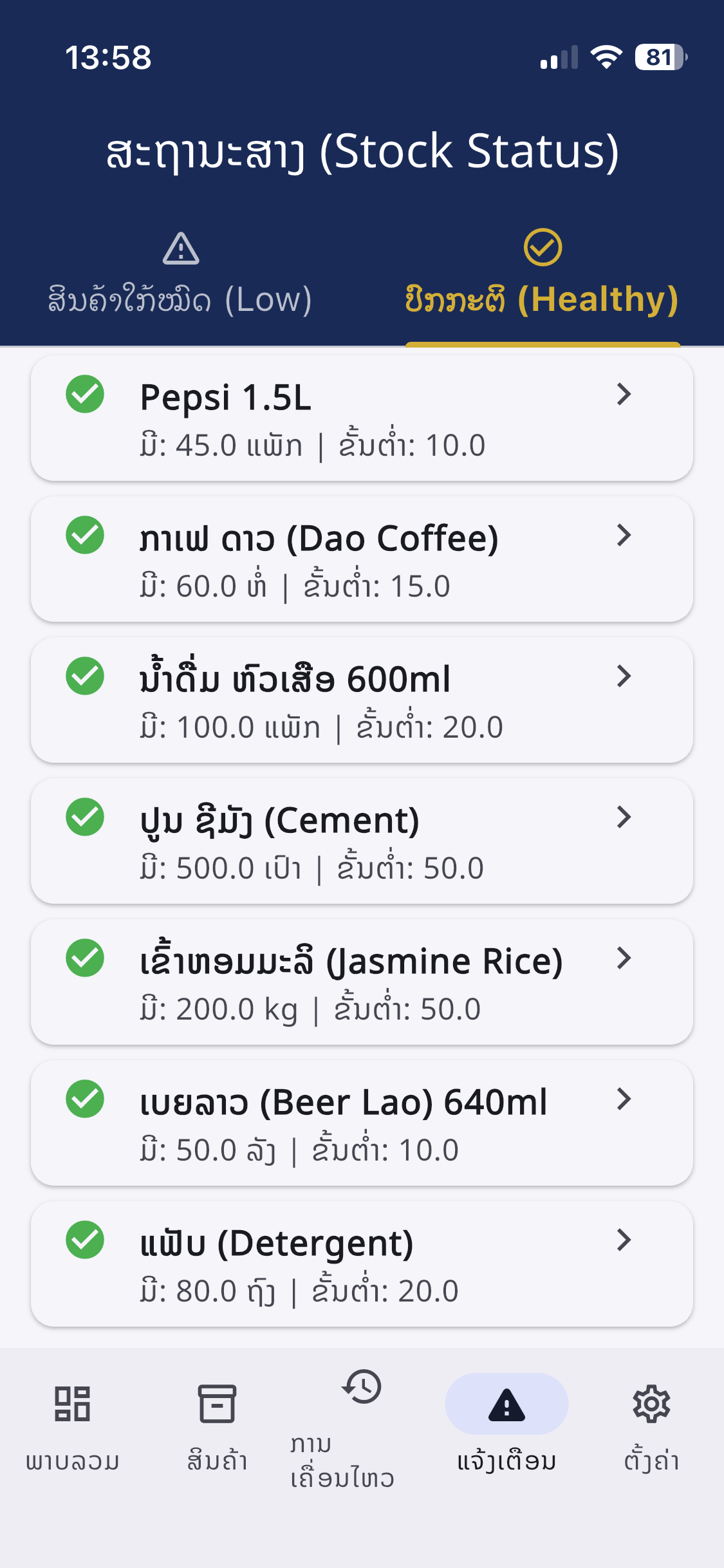Open the 600ml drinking water item
Screen dimensions: 724x1568
pos(362,700)
